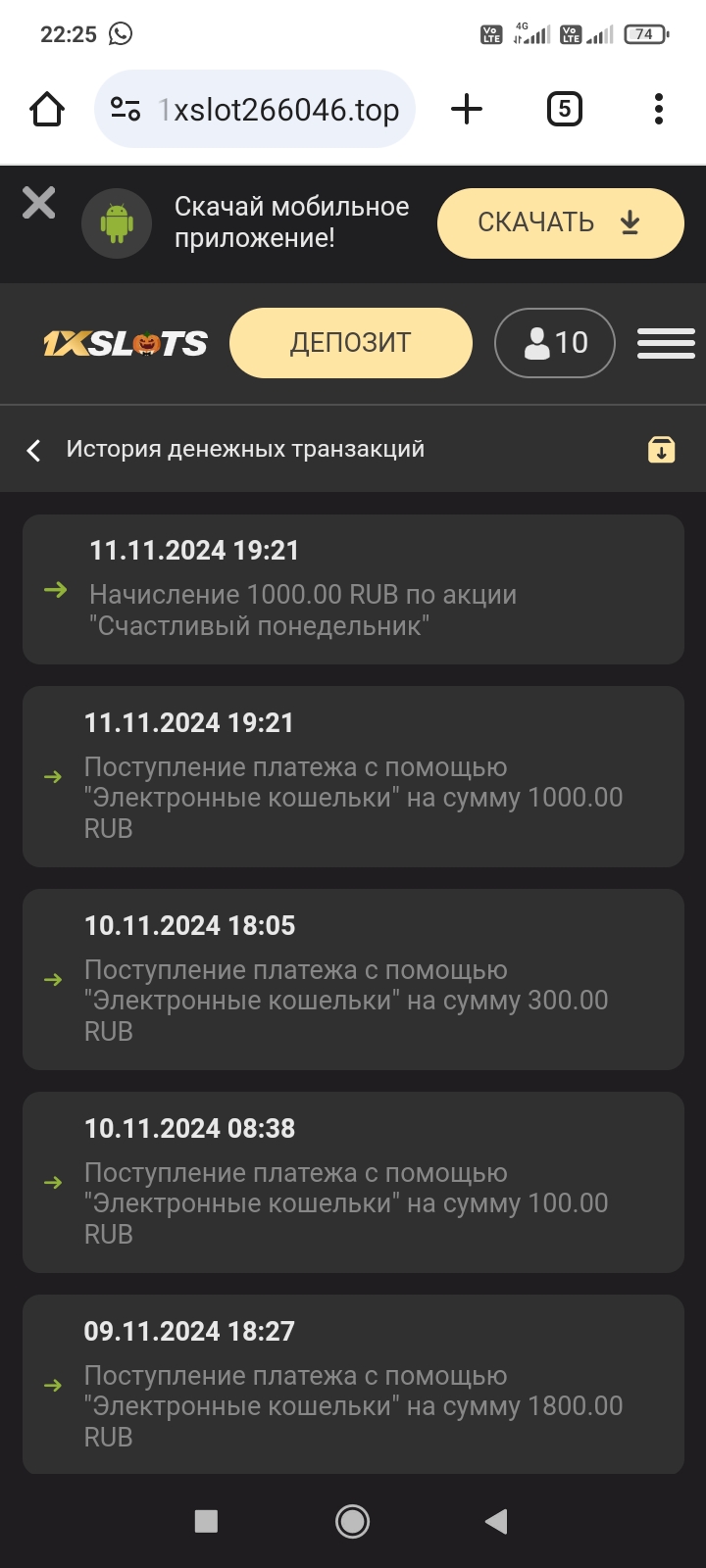Open the hamburger menu

[666, 343]
